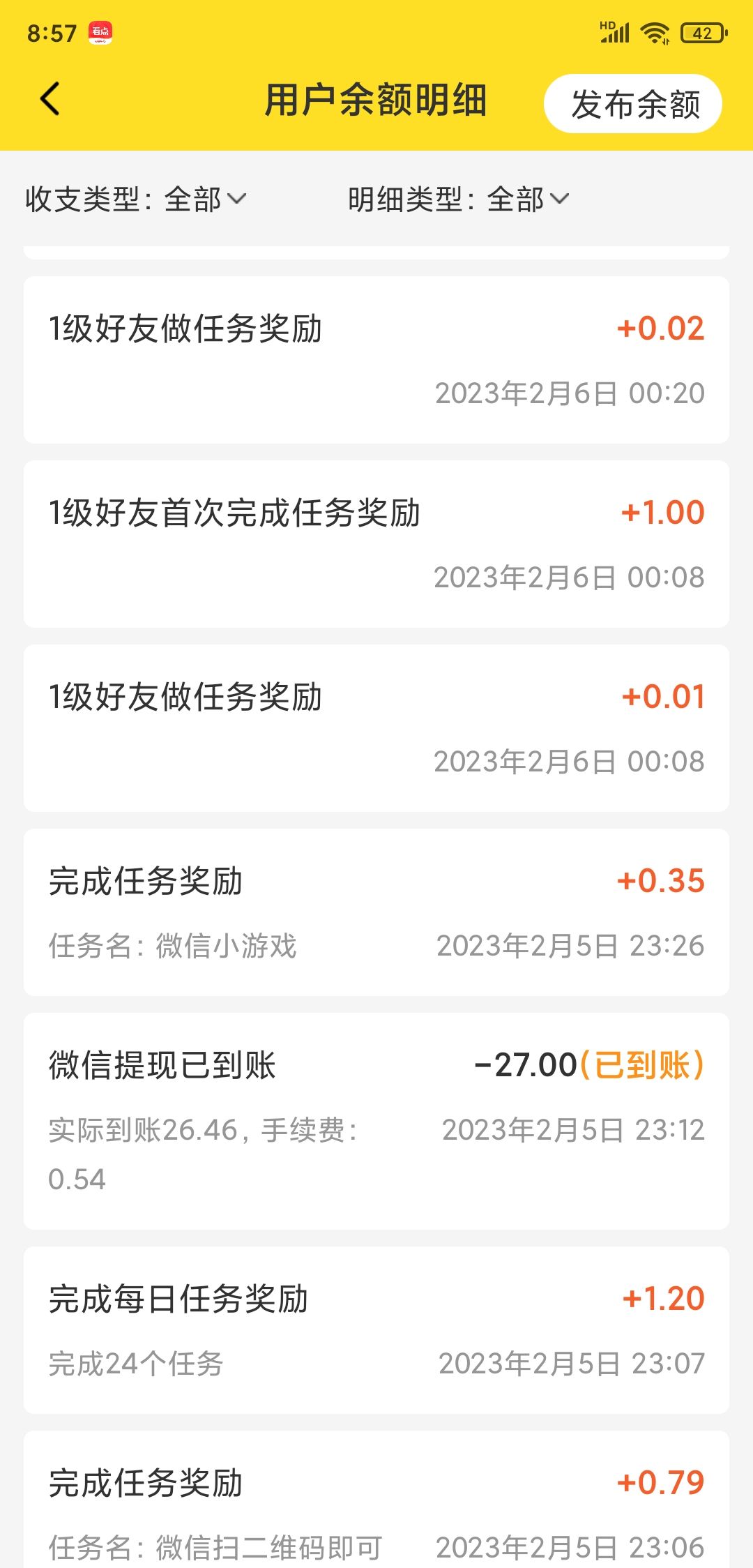The width and height of the screenshot is (753, 1568).
Task: Go back using the top-left arrow
Action: [x=50, y=99]
